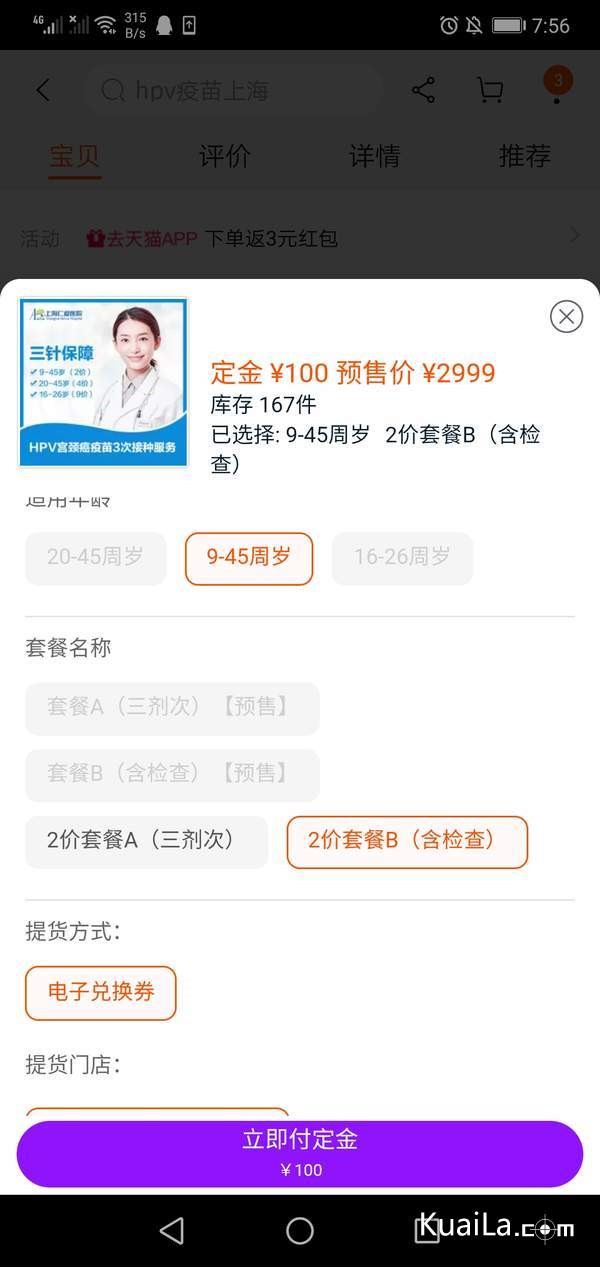Tap 立即付定金 to pay deposit
The width and height of the screenshot is (600, 1267).
tap(300, 1153)
